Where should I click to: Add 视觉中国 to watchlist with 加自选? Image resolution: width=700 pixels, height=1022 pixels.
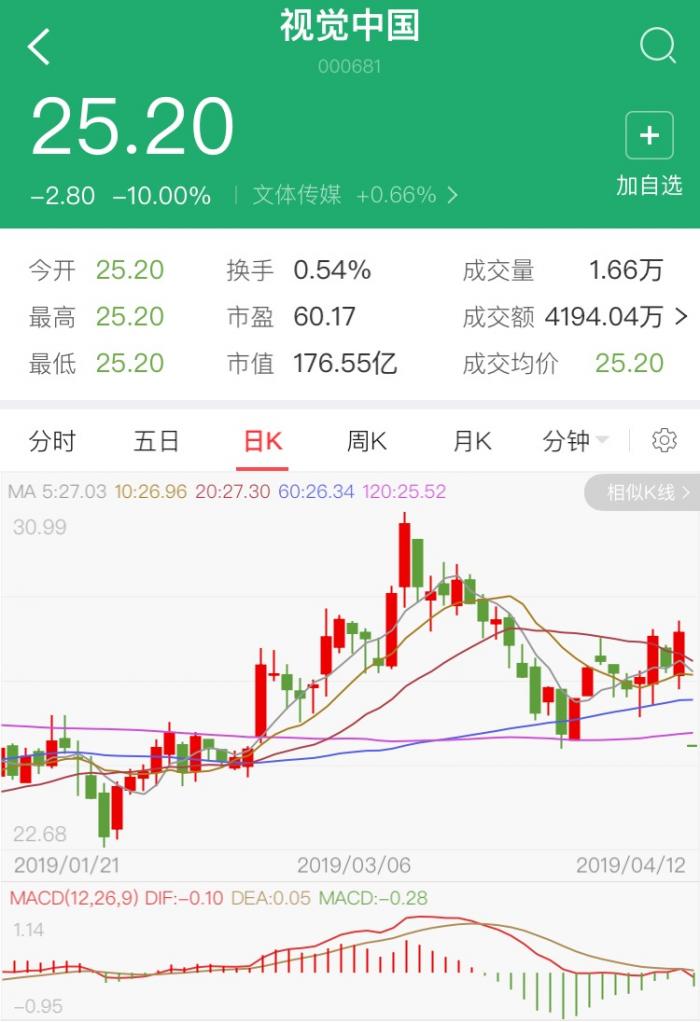pos(649,155)
